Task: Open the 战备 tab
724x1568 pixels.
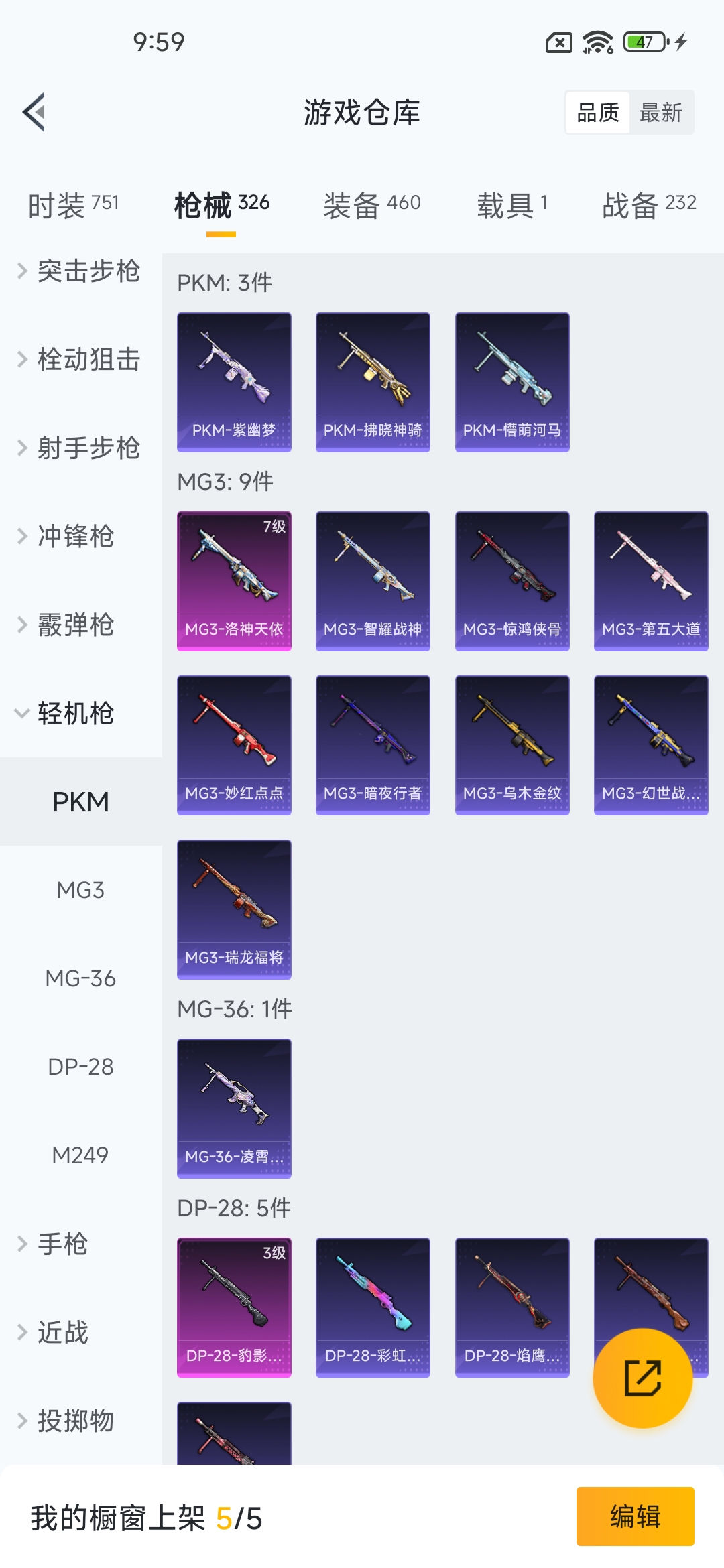Action: 649,204
